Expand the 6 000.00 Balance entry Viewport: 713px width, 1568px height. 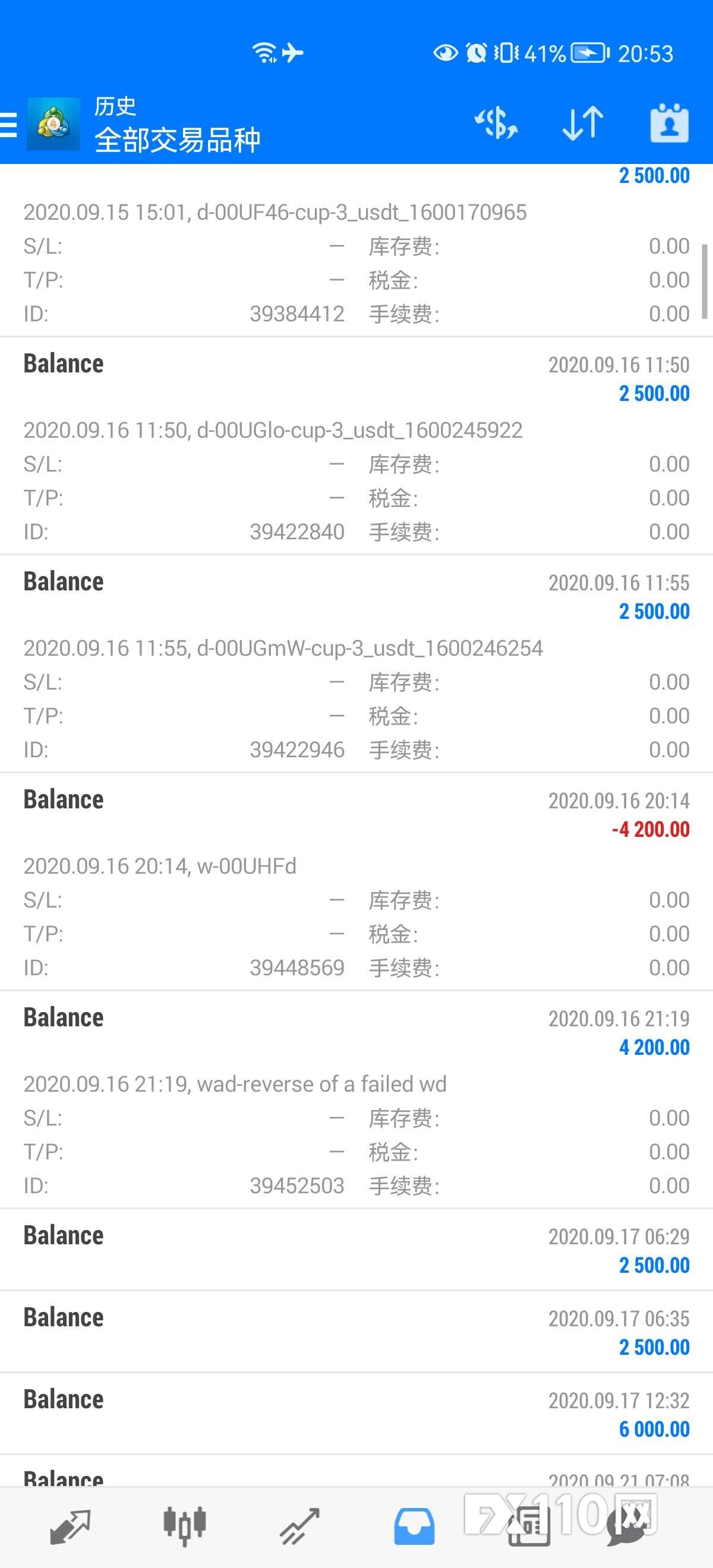356,1414
